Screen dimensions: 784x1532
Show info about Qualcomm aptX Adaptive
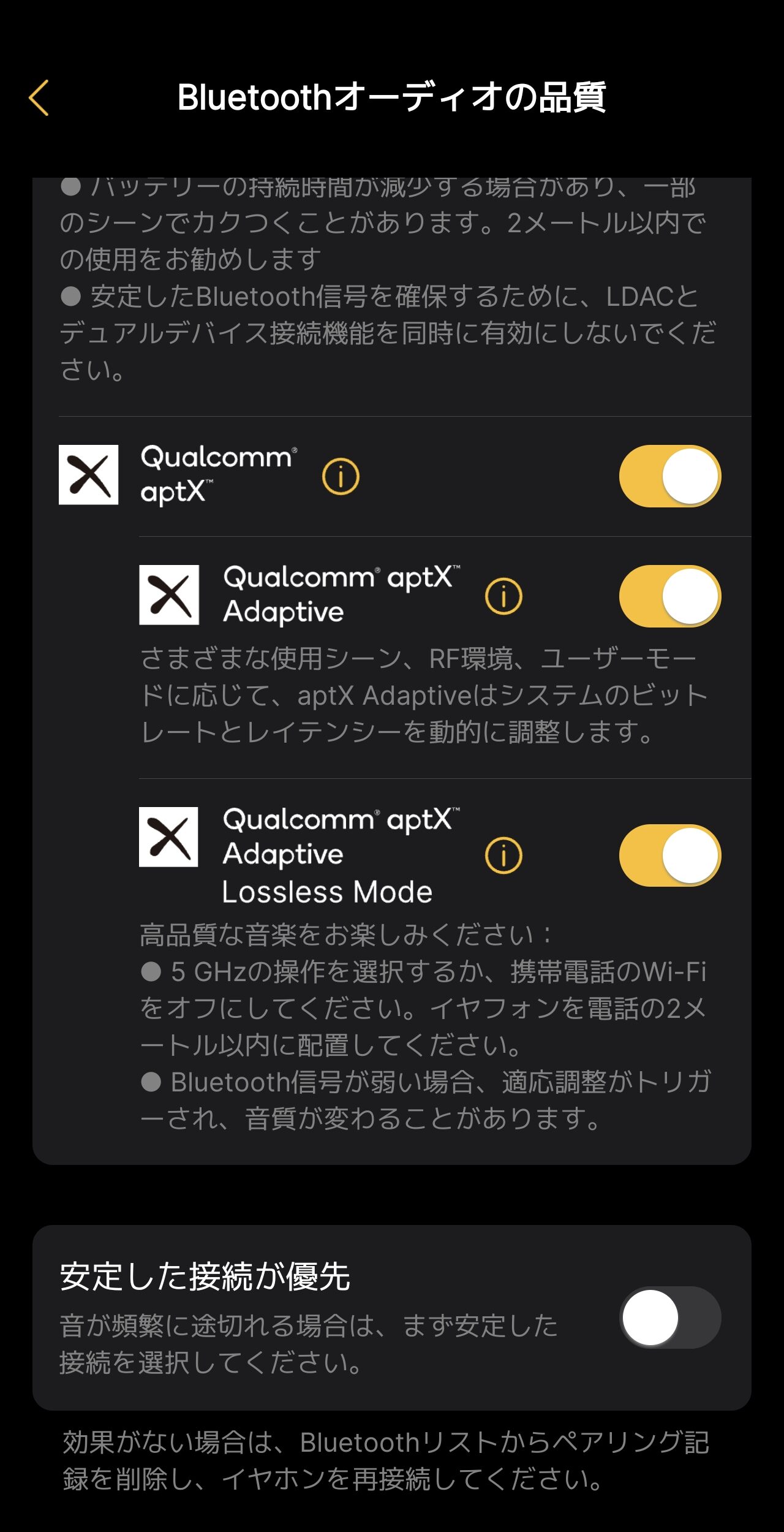pos(503,596)
